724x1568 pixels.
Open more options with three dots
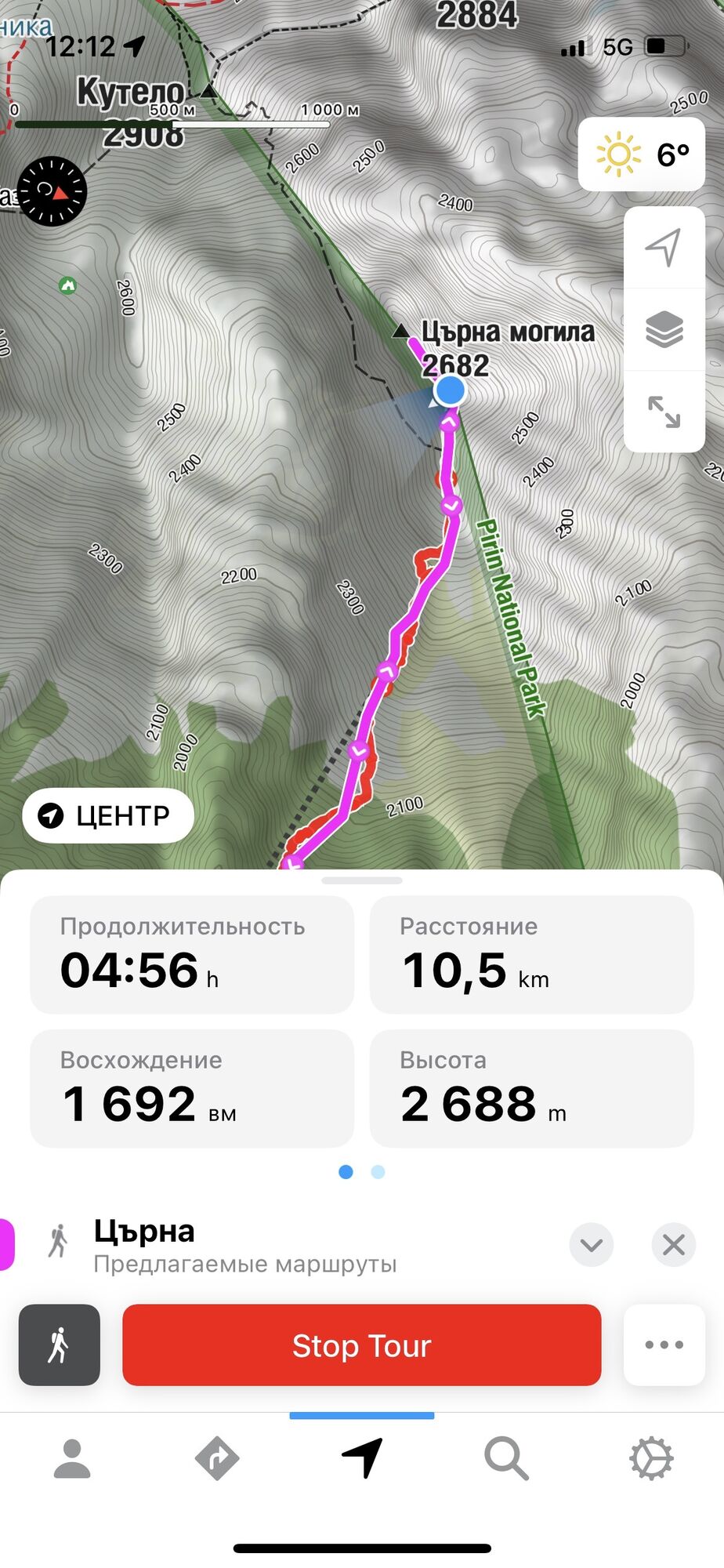664,1345
